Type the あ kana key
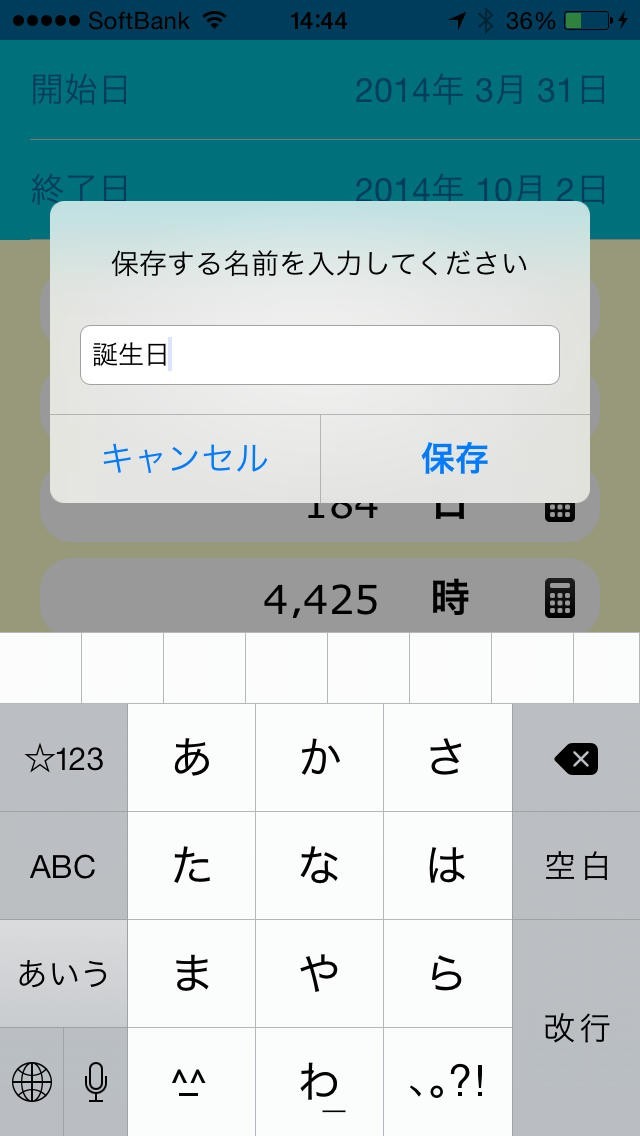Screen dimensions: 640x1136 click(191, 758)
